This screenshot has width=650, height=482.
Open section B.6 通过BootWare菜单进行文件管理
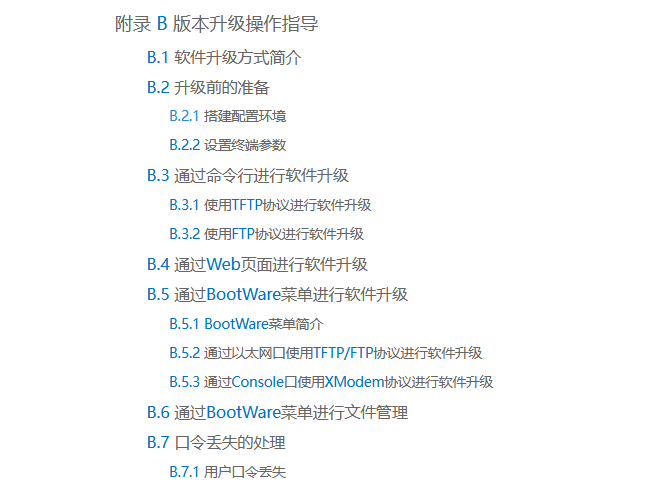pos(277,412)
